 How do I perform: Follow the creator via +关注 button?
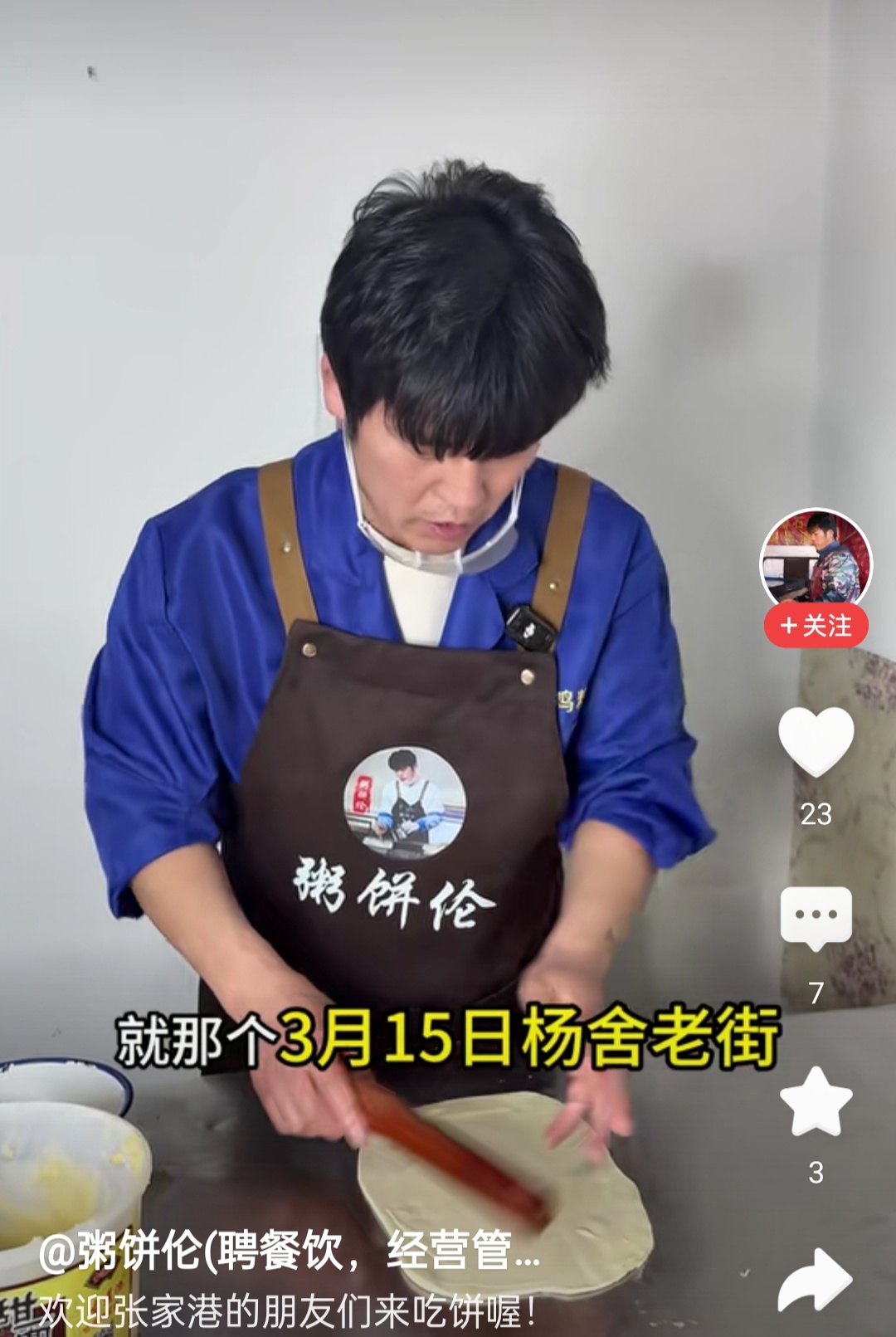(816, 626)
